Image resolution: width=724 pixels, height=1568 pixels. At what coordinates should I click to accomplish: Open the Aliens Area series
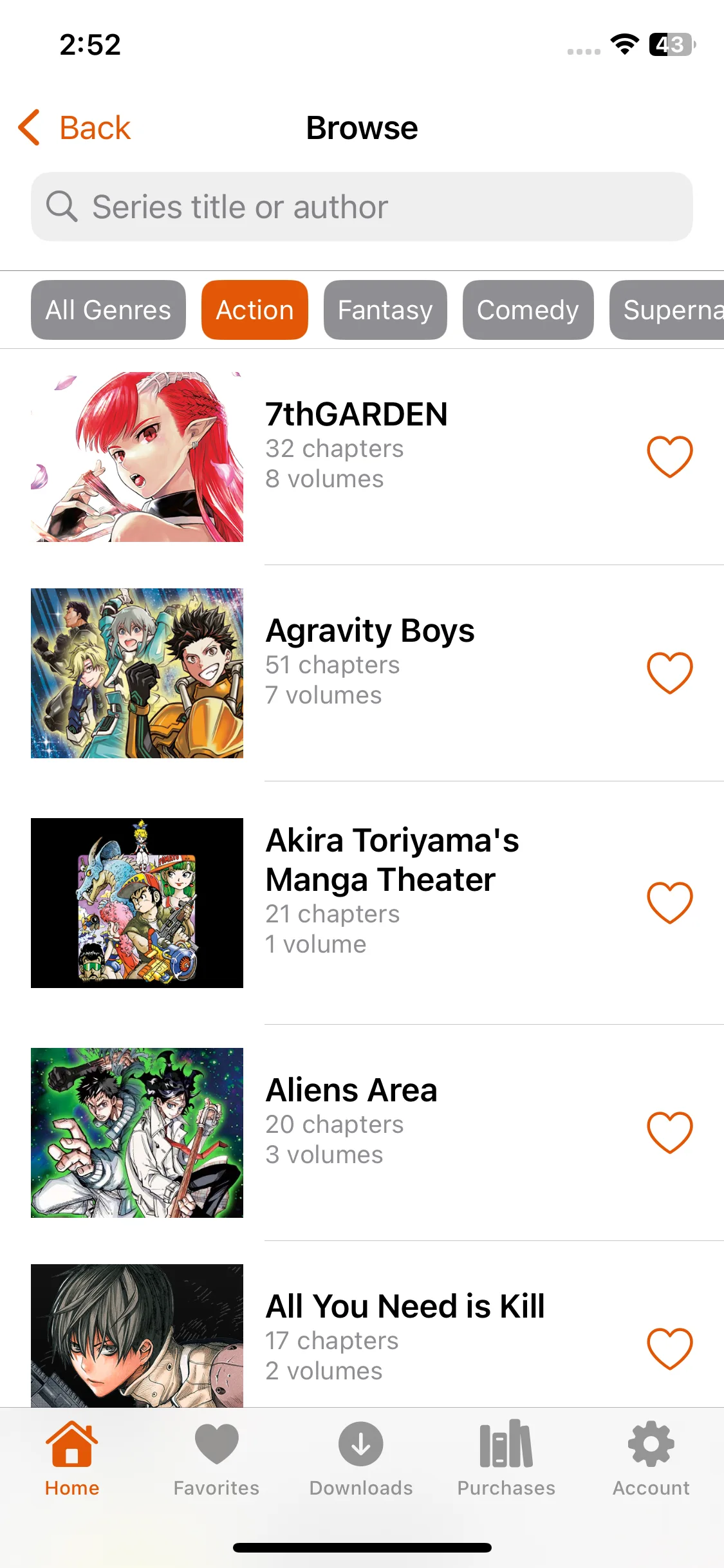pos(351,1091)
